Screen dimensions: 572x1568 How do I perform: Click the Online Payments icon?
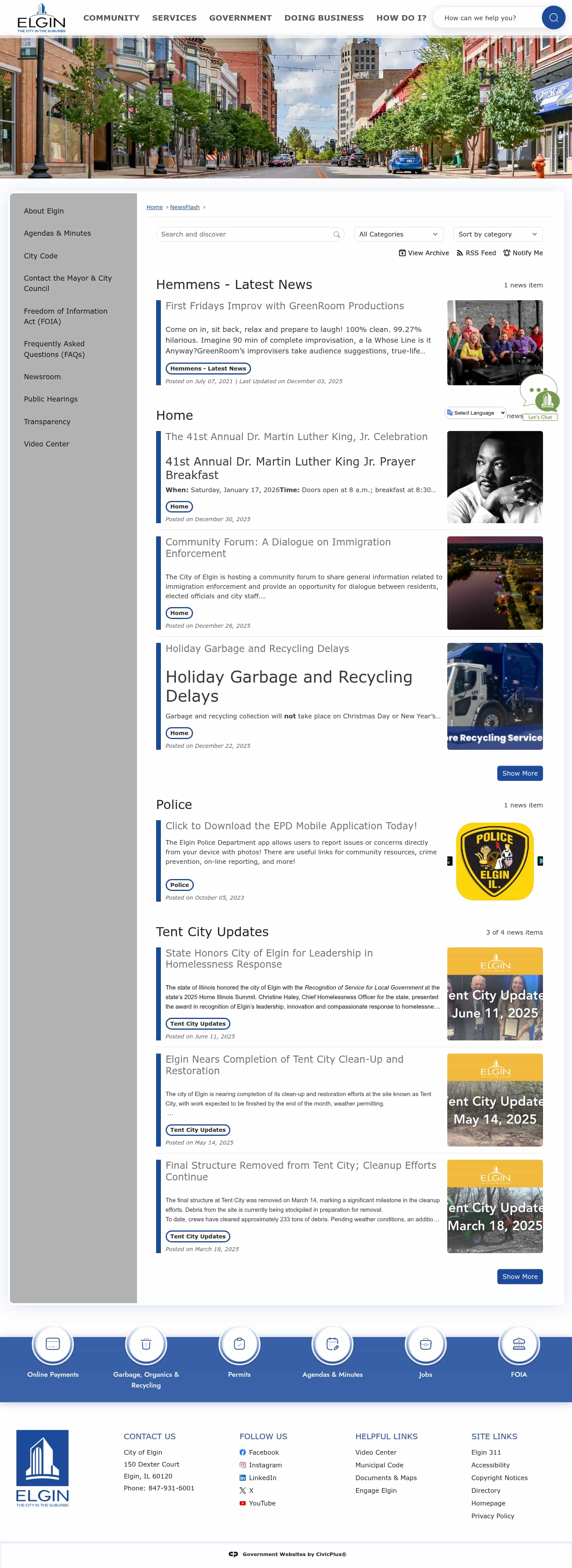52,1345
